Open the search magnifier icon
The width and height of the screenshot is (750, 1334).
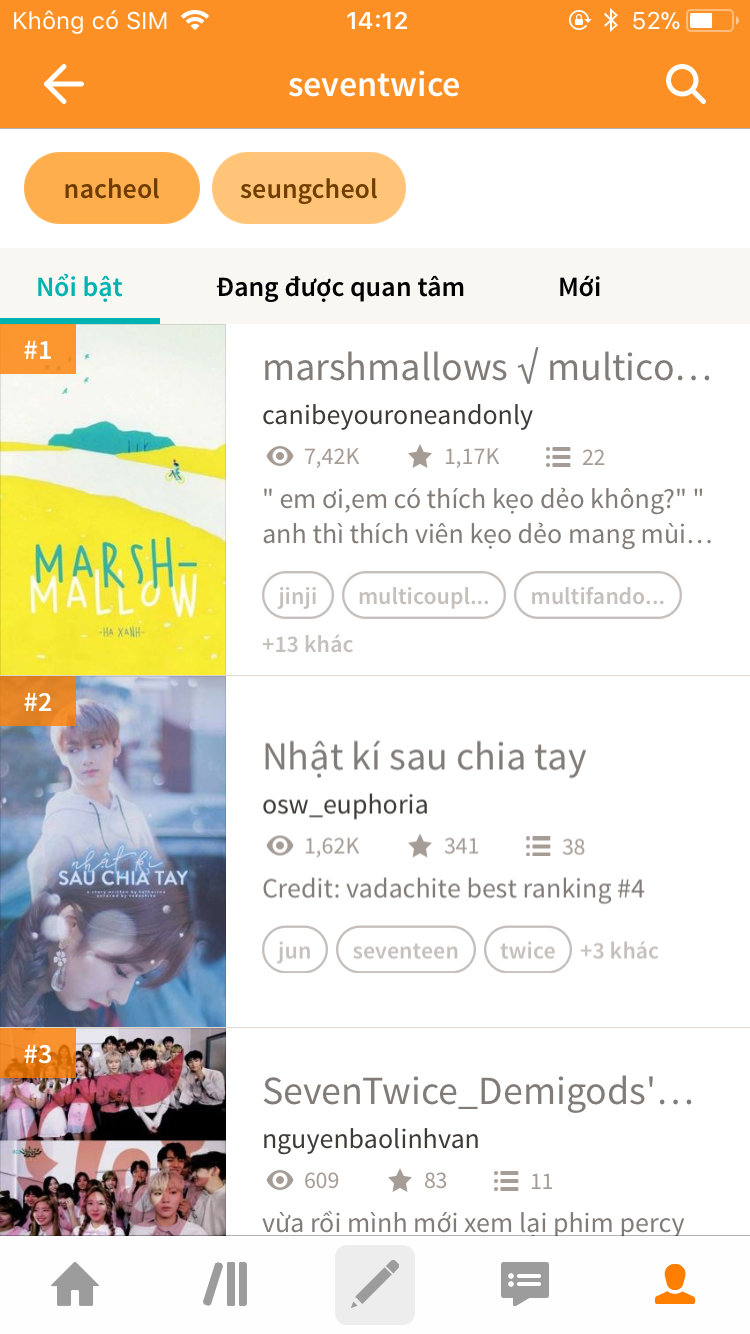pyautogui.click(x=686, y=85)
